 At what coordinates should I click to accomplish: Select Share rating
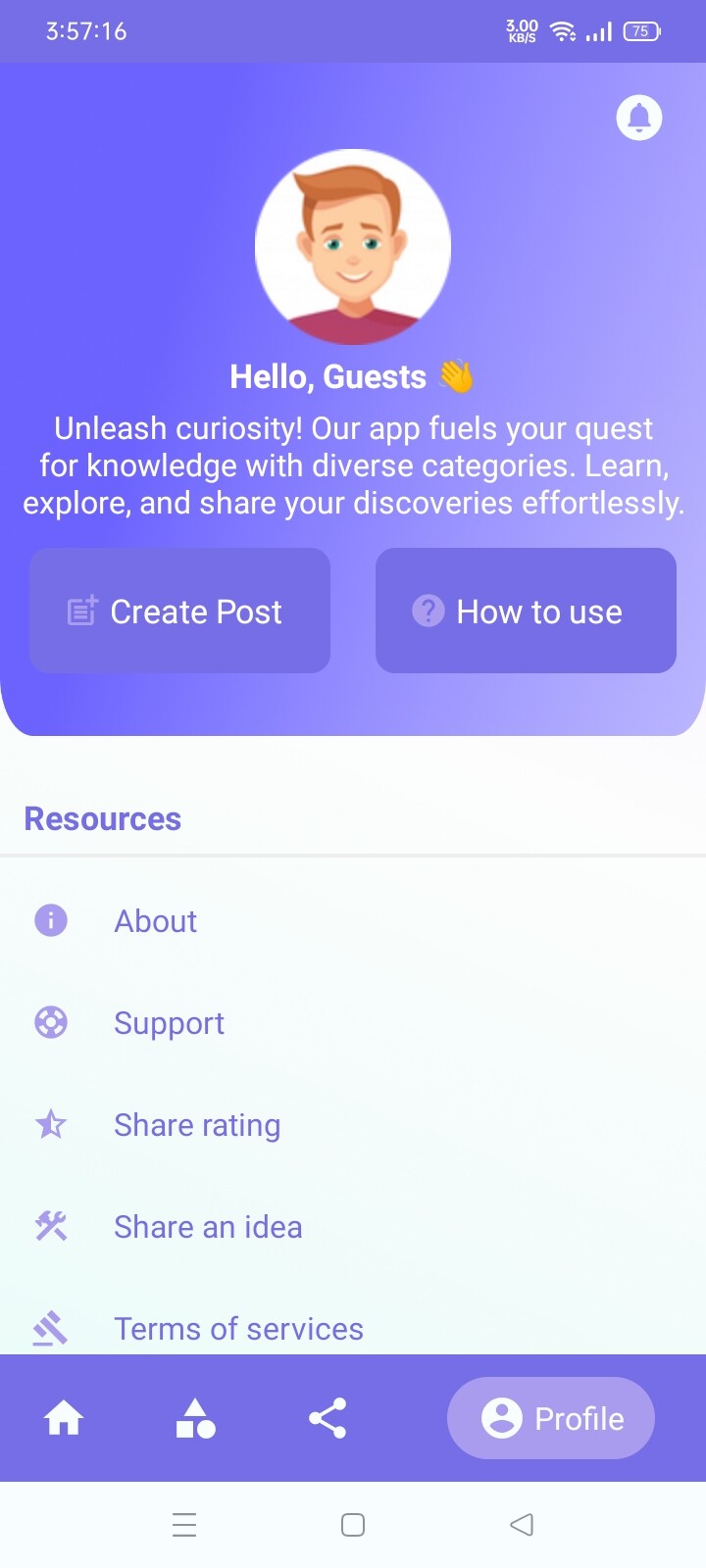coord(196,1125)
